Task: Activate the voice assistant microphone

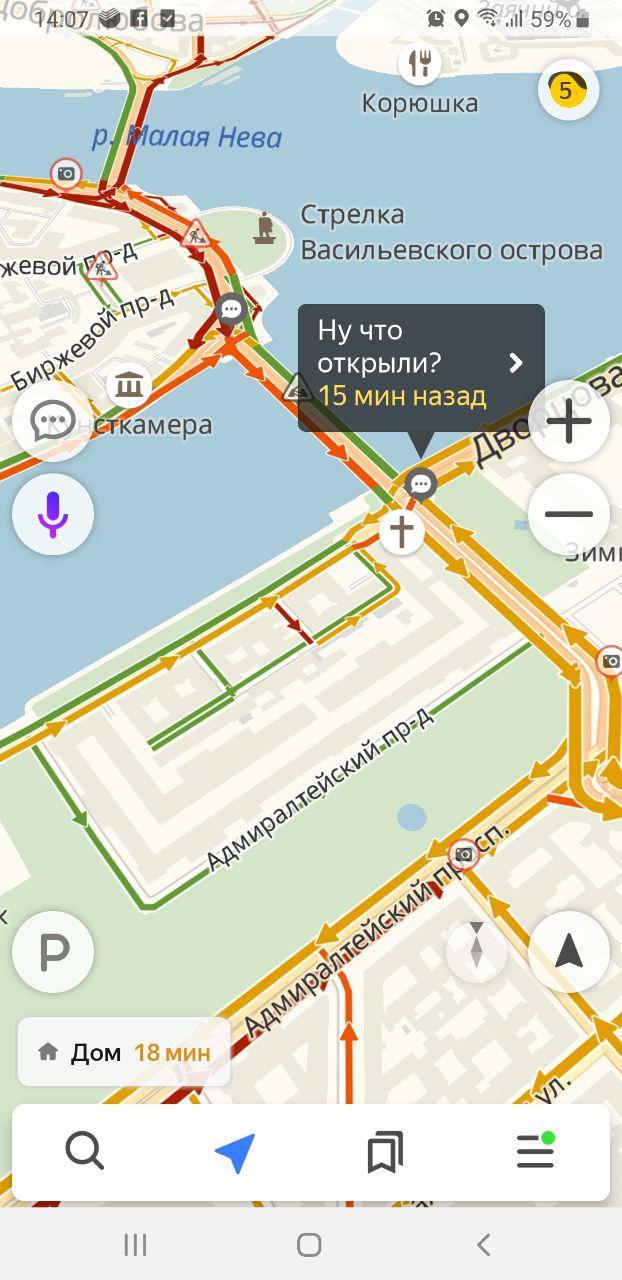Action: [53, 514]
